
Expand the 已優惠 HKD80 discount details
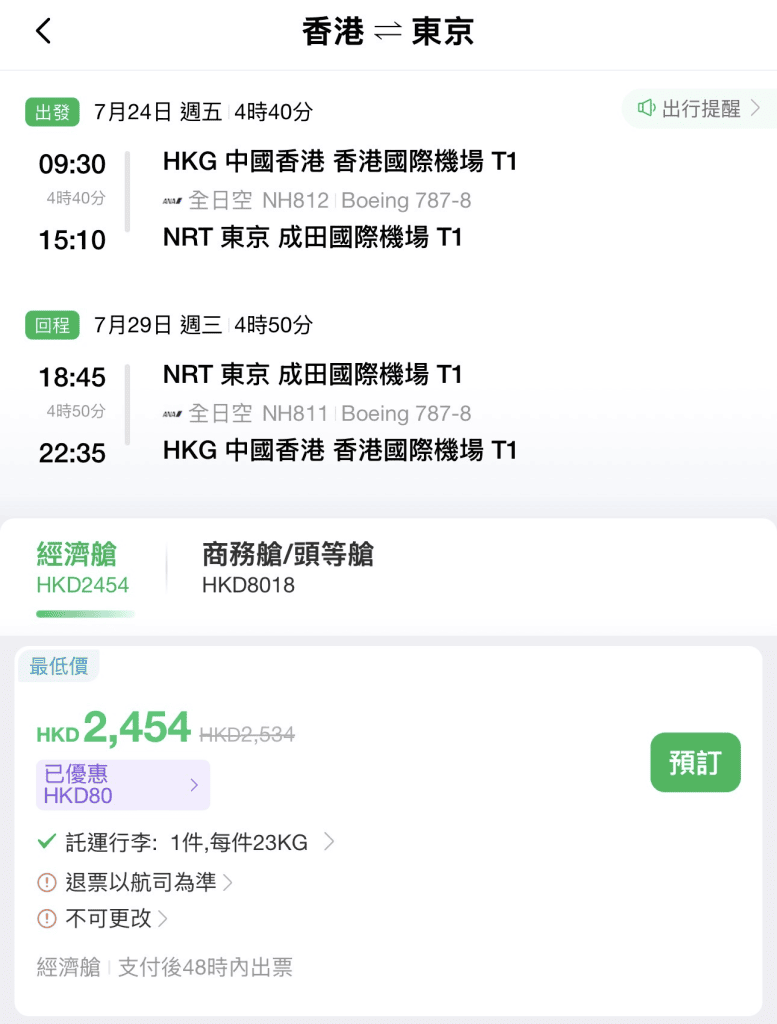(x=123, y=785)
